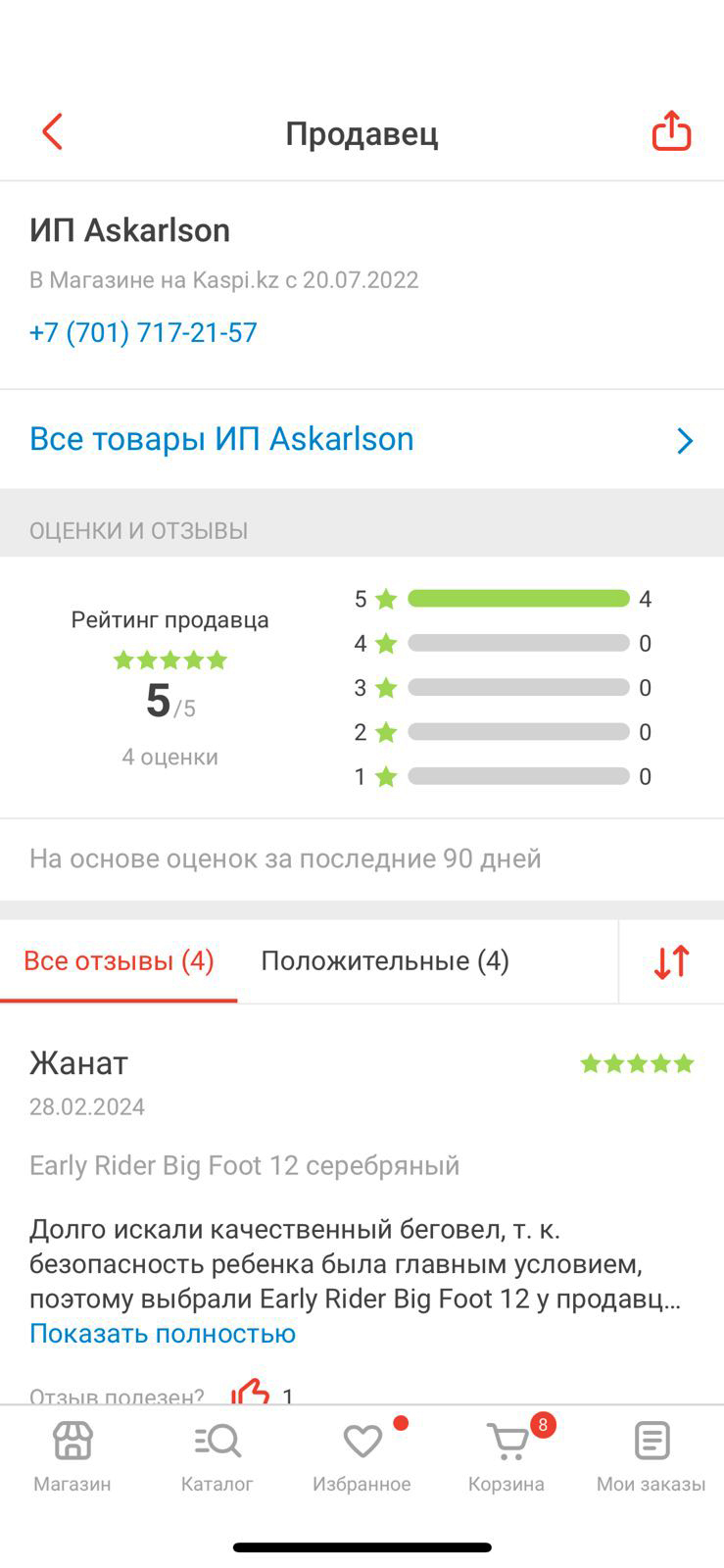The width and height of the screenshot is (724, 1568).
Task: Open all products of ИП Askarlson
Action: point(362,439)
